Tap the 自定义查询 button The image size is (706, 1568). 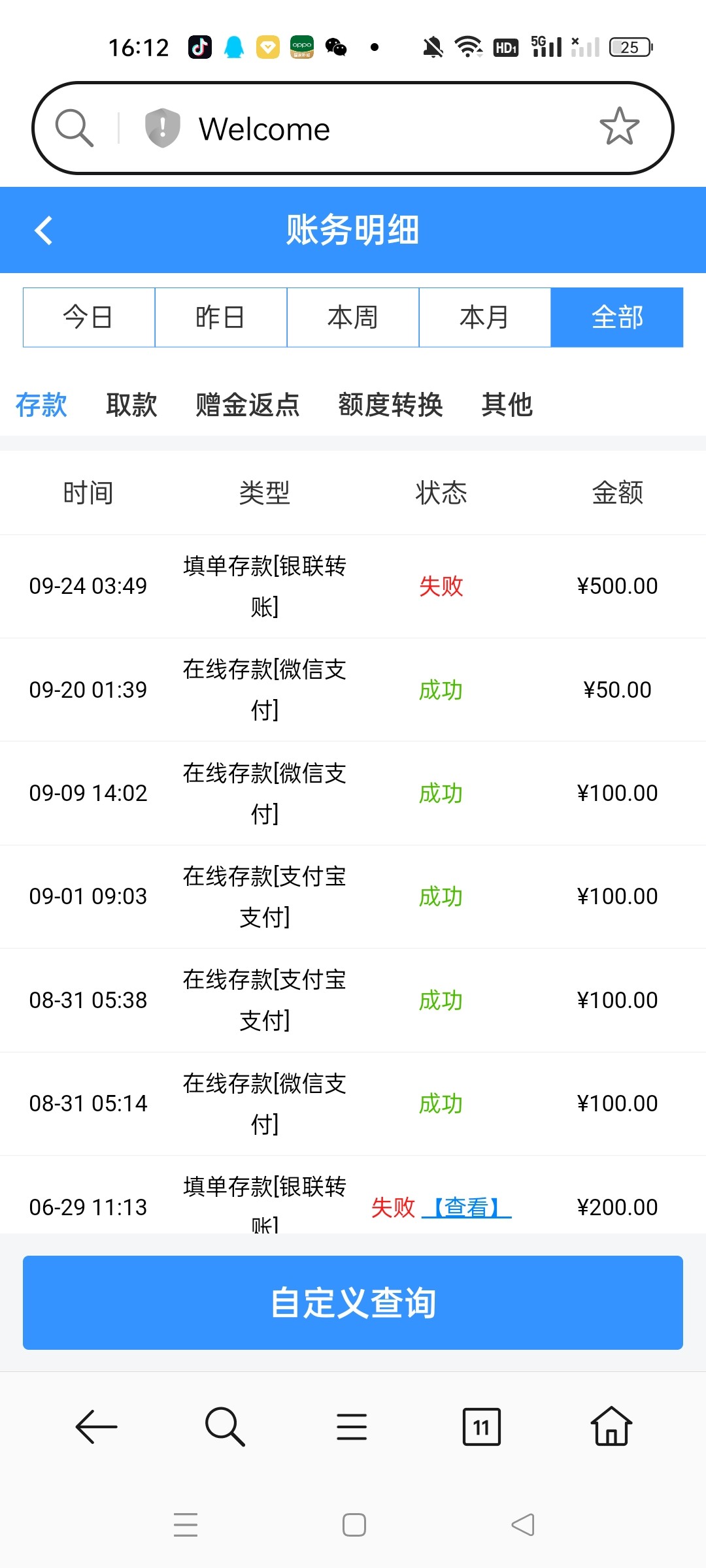(353, 1303)
